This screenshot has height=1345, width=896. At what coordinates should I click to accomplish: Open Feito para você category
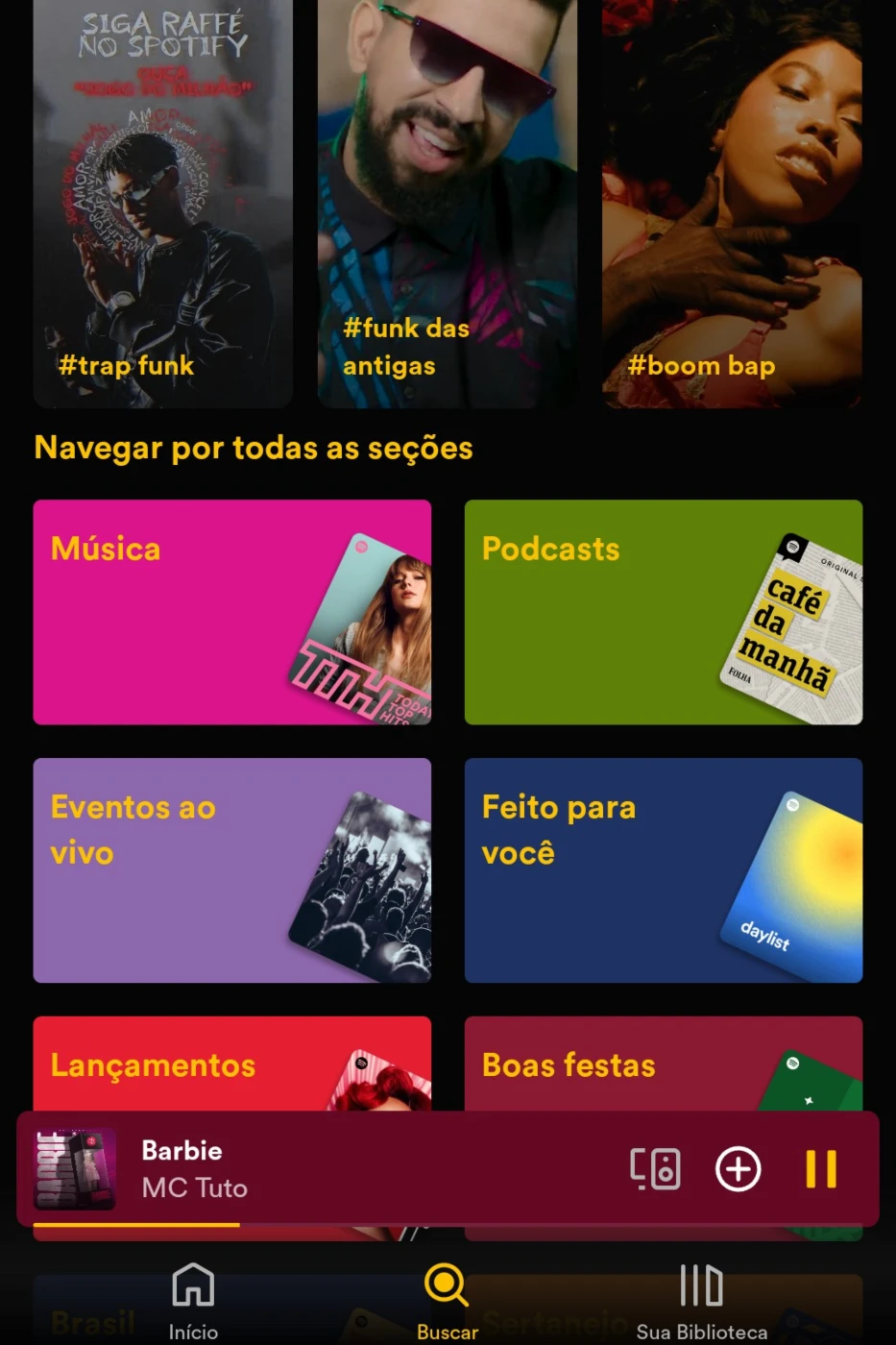(x=663, y=869)
